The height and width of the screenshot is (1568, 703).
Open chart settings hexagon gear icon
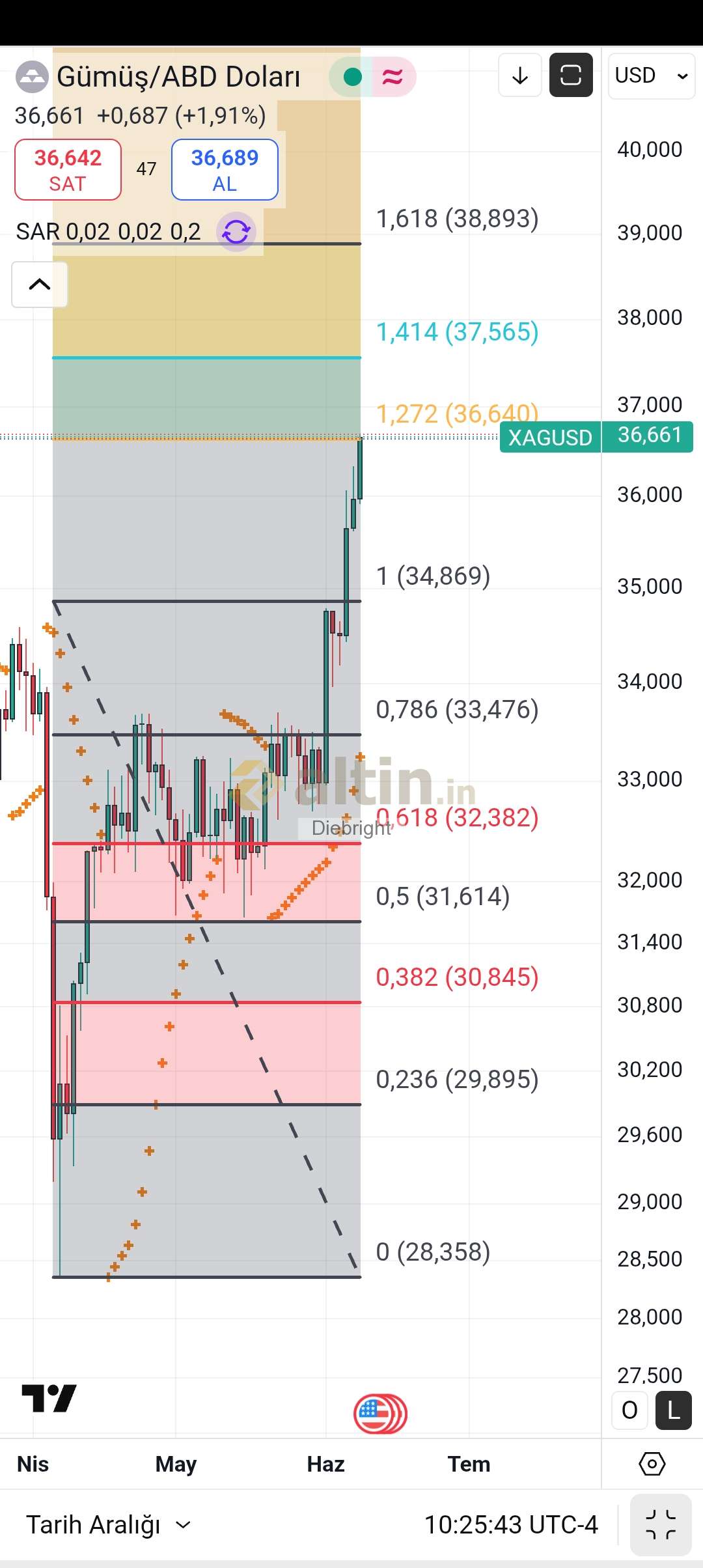point(652,1464)
